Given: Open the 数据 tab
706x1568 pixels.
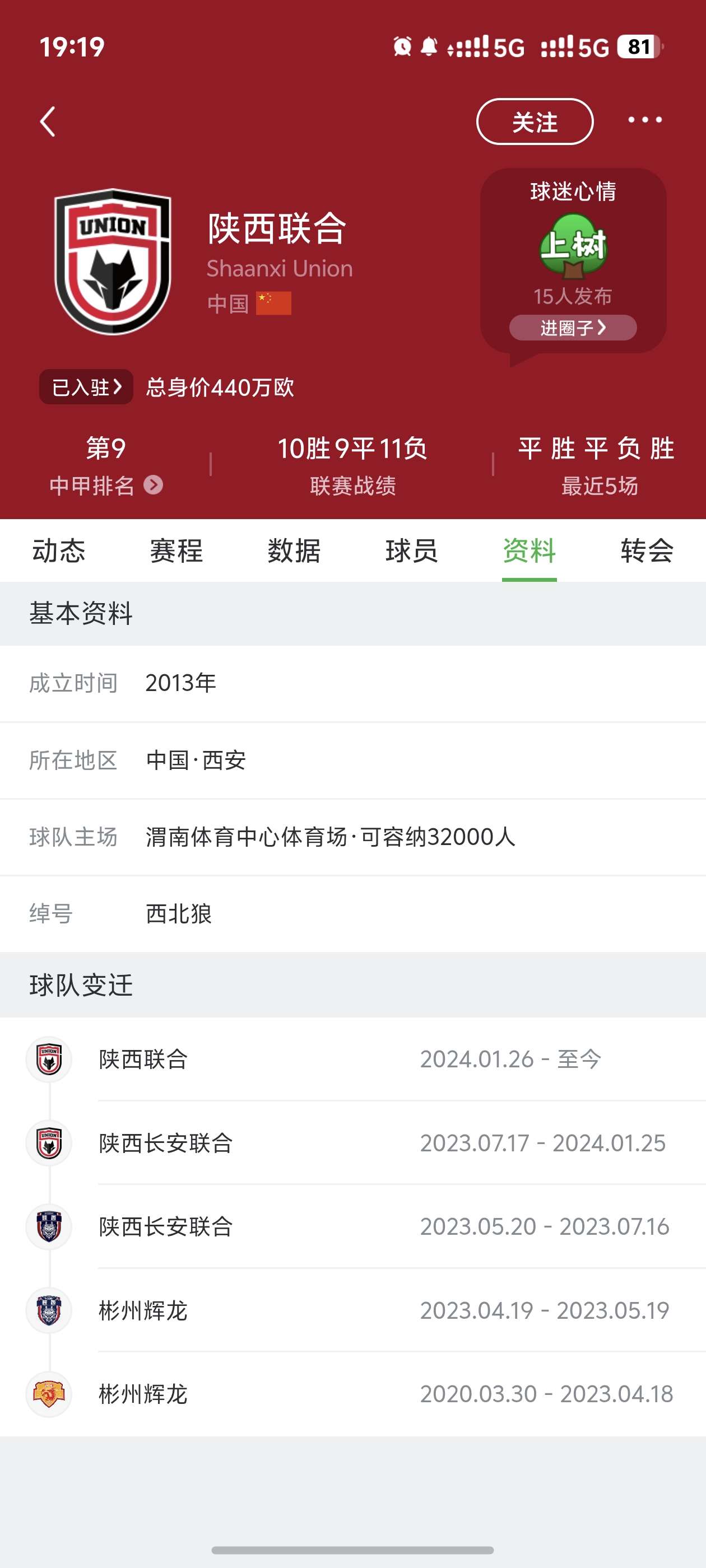Looking at the screenshot, I should 294,551.
